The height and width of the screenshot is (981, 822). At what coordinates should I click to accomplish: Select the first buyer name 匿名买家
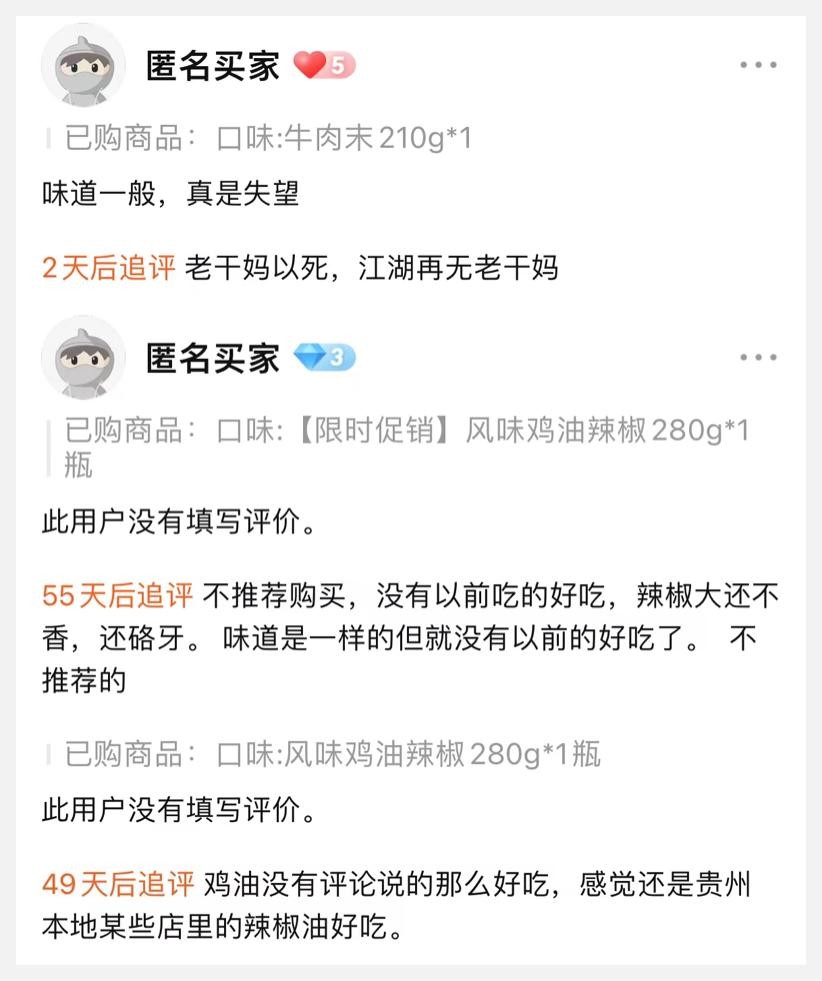[x=215, y=64]
